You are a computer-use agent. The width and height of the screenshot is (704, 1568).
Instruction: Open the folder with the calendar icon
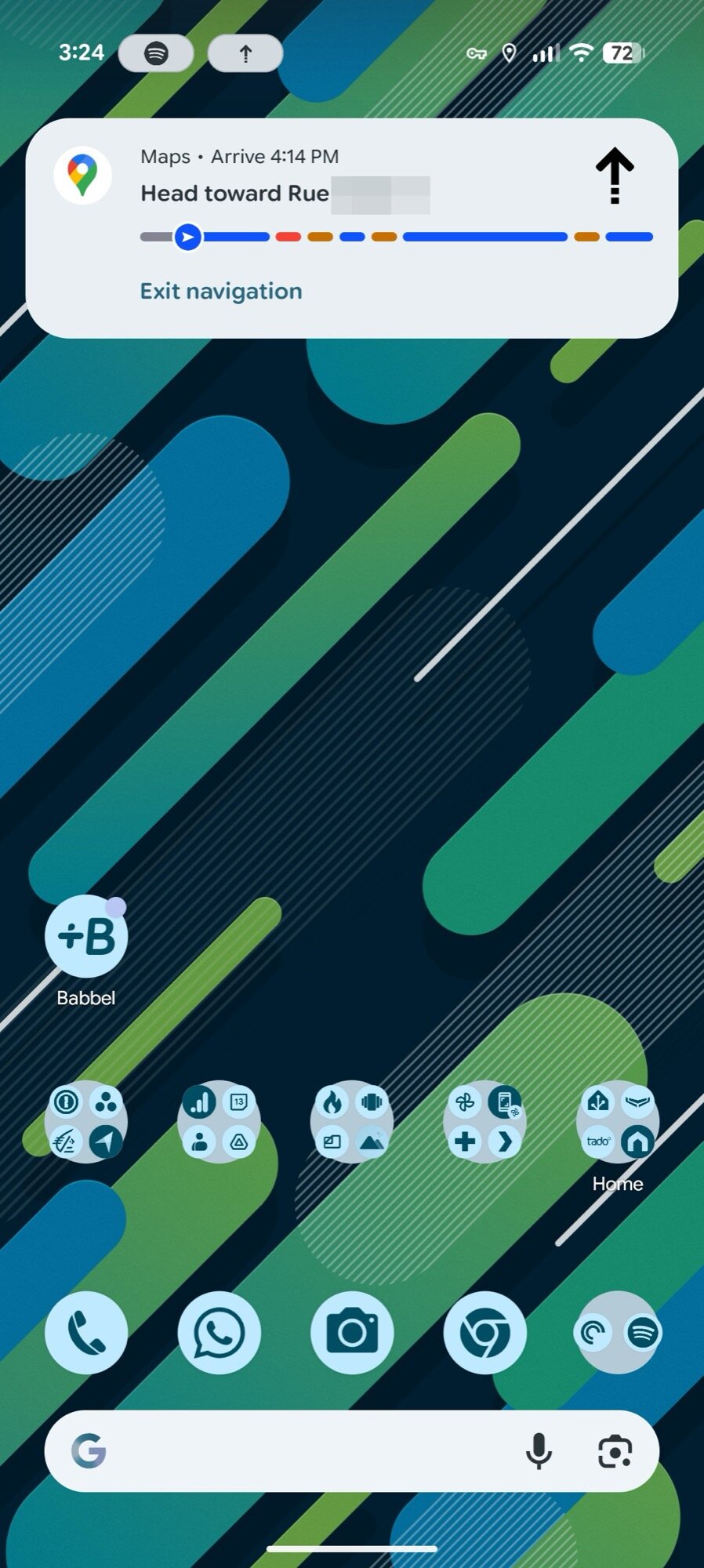(x=219, y=1122)
